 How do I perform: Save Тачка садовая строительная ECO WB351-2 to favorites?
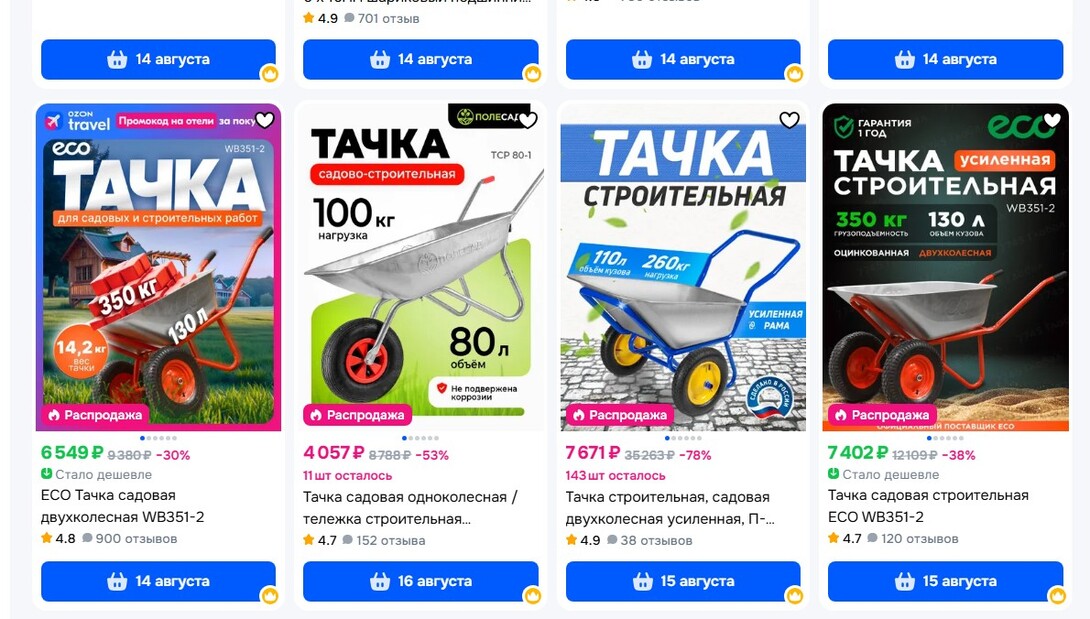click(x=1051, y=121)
